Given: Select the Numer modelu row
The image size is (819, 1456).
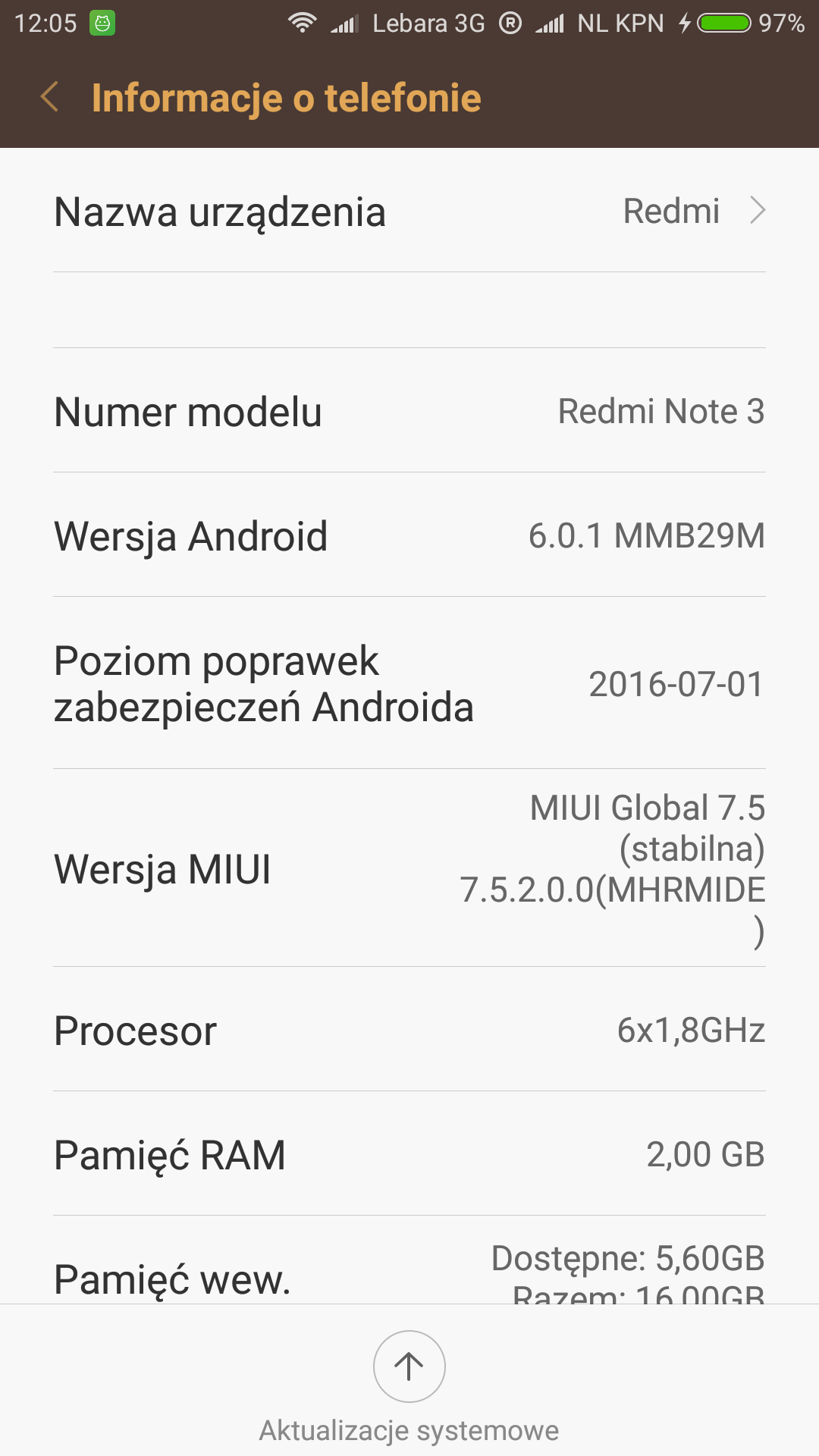Looking at the screenshot, I should pyautogui.click(x=409, y=411).
